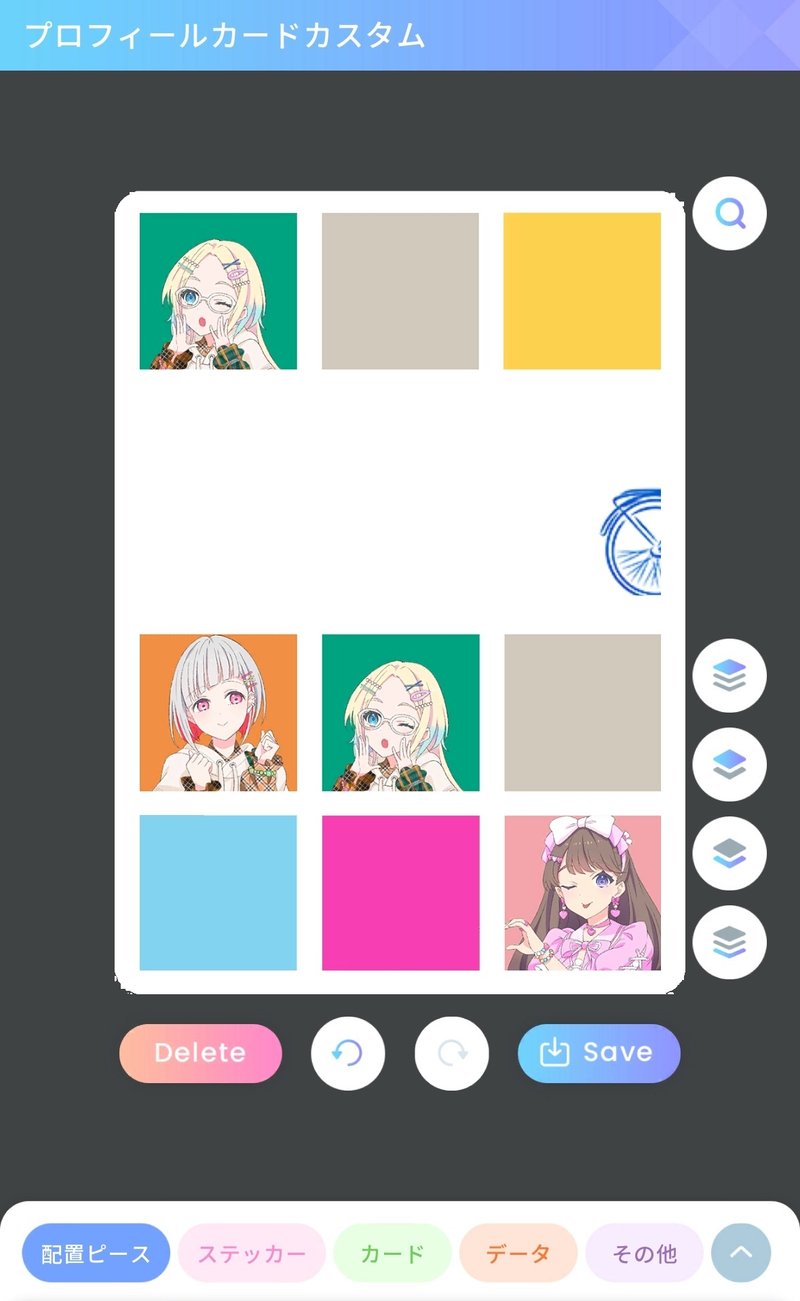Select the データ tab
The height and width of the screenshot is (1301, 800).
click(518, 1253)
